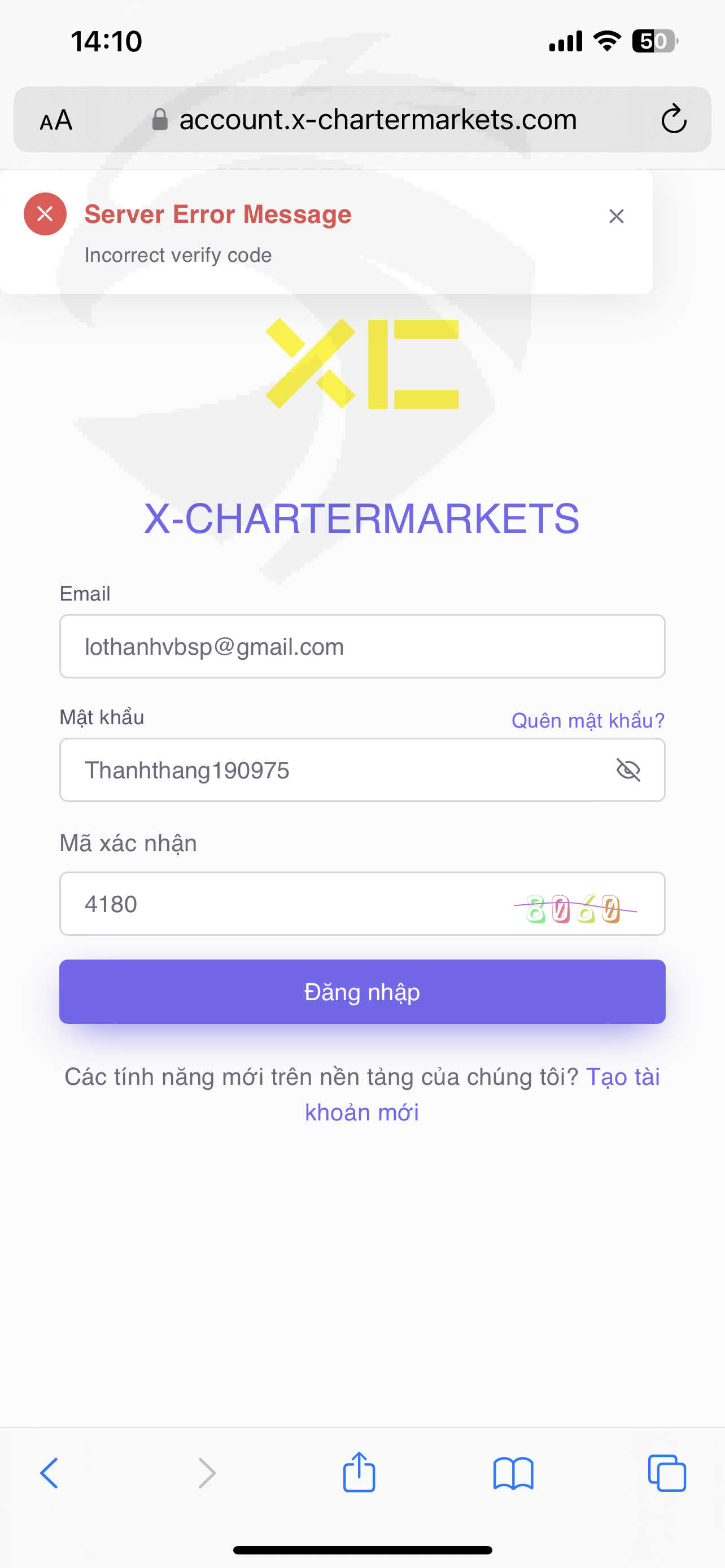Tap the Đăng nhập button
The image size is (725, 1568).
(x=362, y=992)
